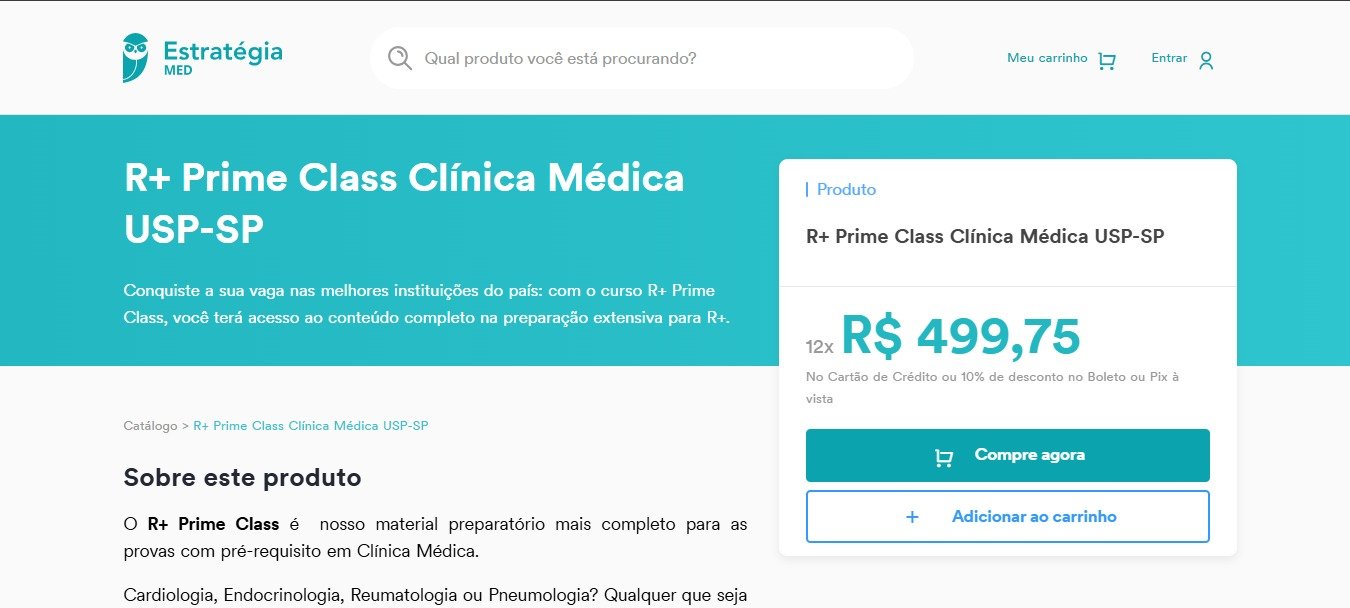Go to Estratégia MED homepage logo
This screenshot has height=608, width=1350.
pyautogui.click(x=202, y=57)
